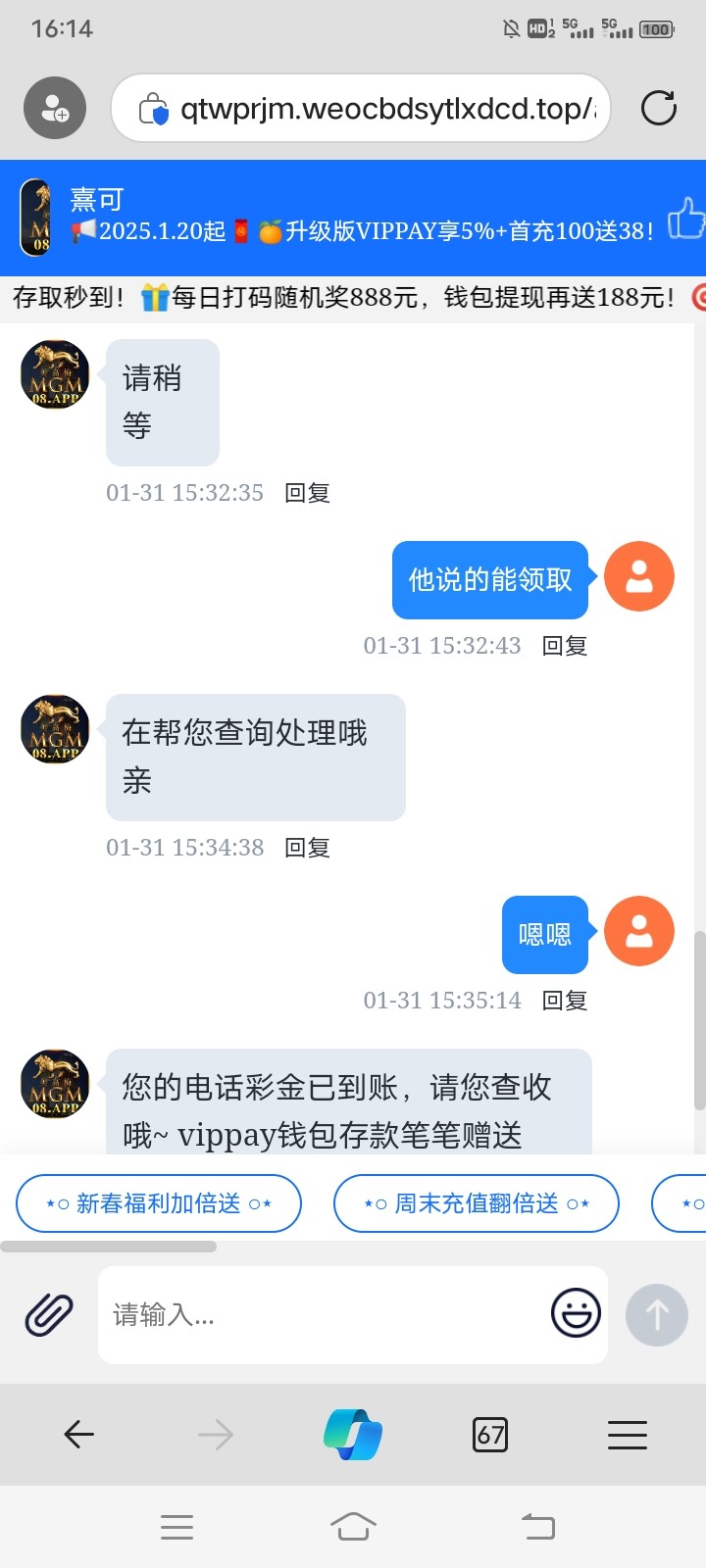The width and height of the screenshot is (706, 1568).
Task: Select the 周末充值翻倍送 quick chip
Action: click(477, 1203)
